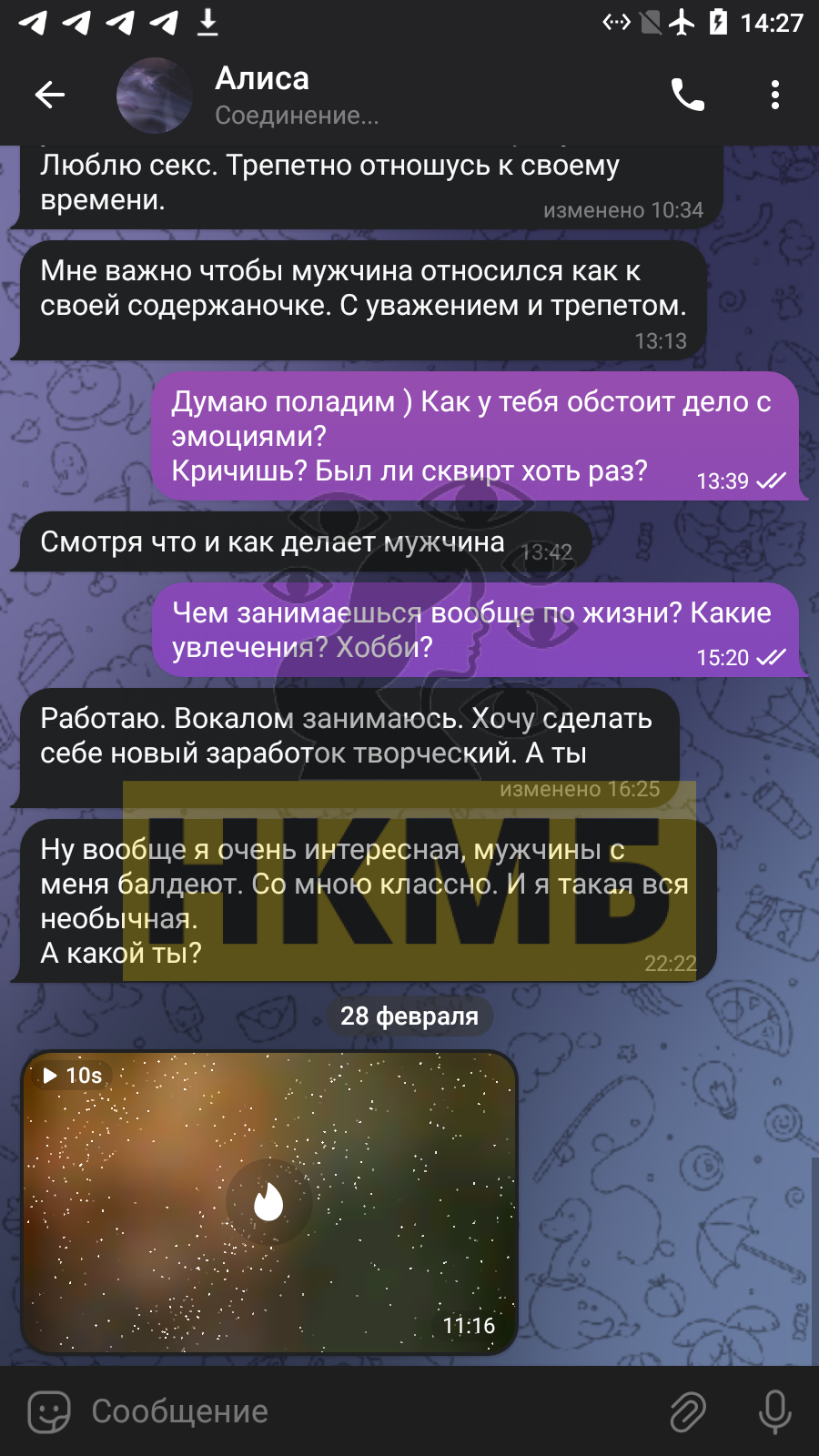Go back to the chat list
The image size is (819, 1456).
[x=50, y=95]
